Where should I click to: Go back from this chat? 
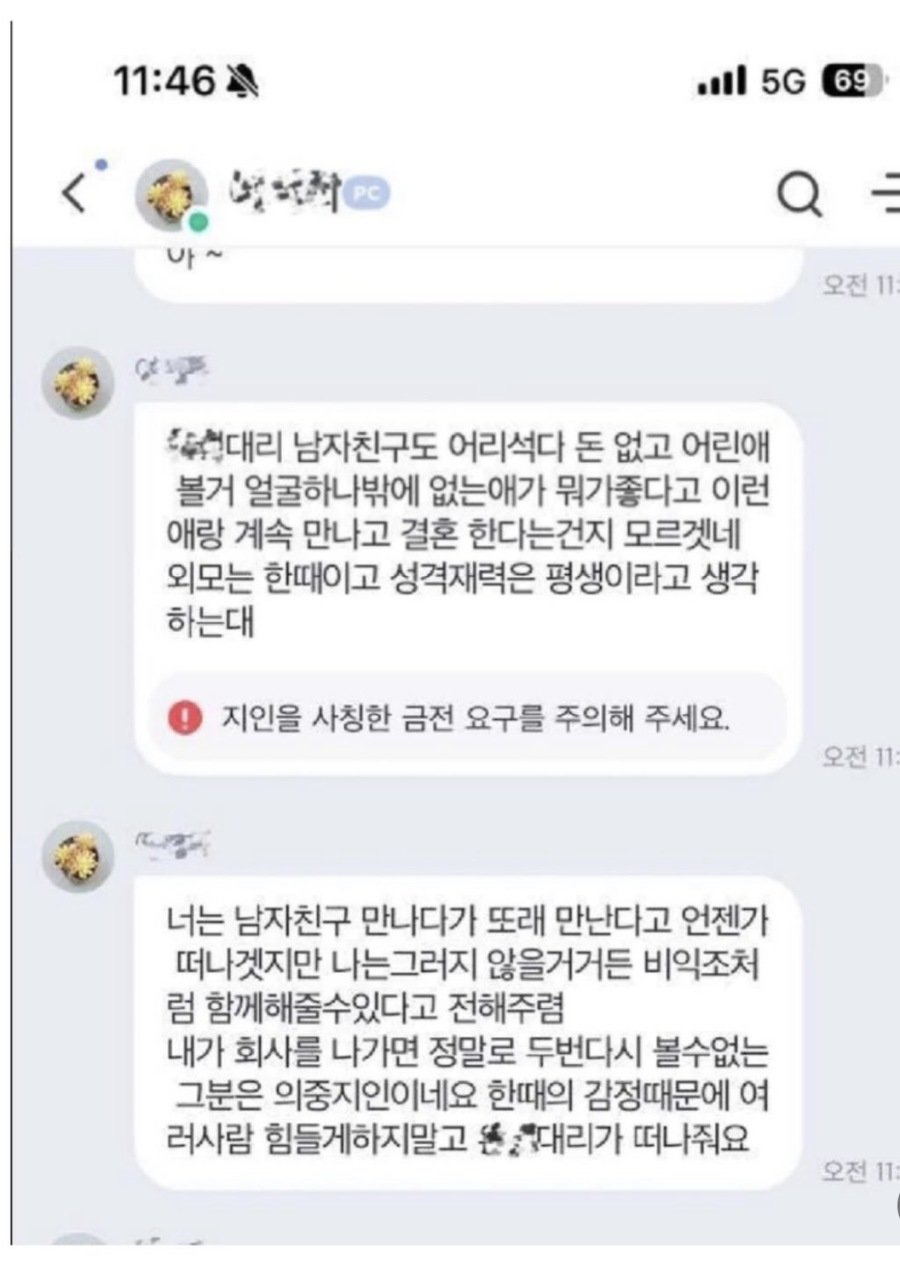coord(74,193)
